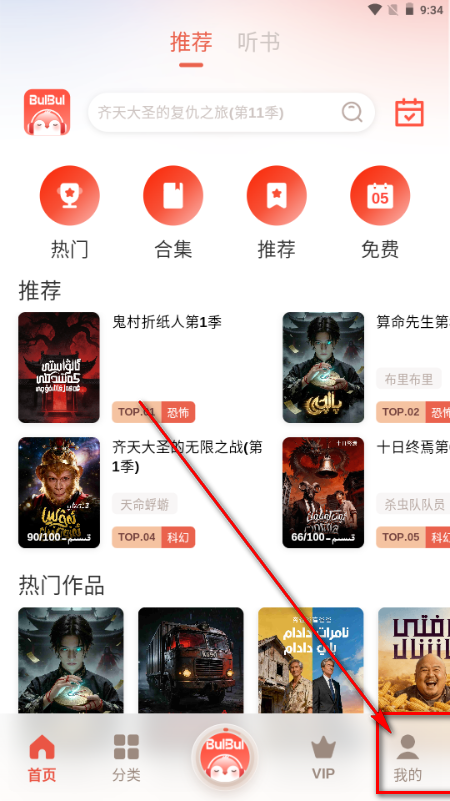Switch to the 听书 top tab
The height and width of the screenshot is (801, 450).
(258, 42)
